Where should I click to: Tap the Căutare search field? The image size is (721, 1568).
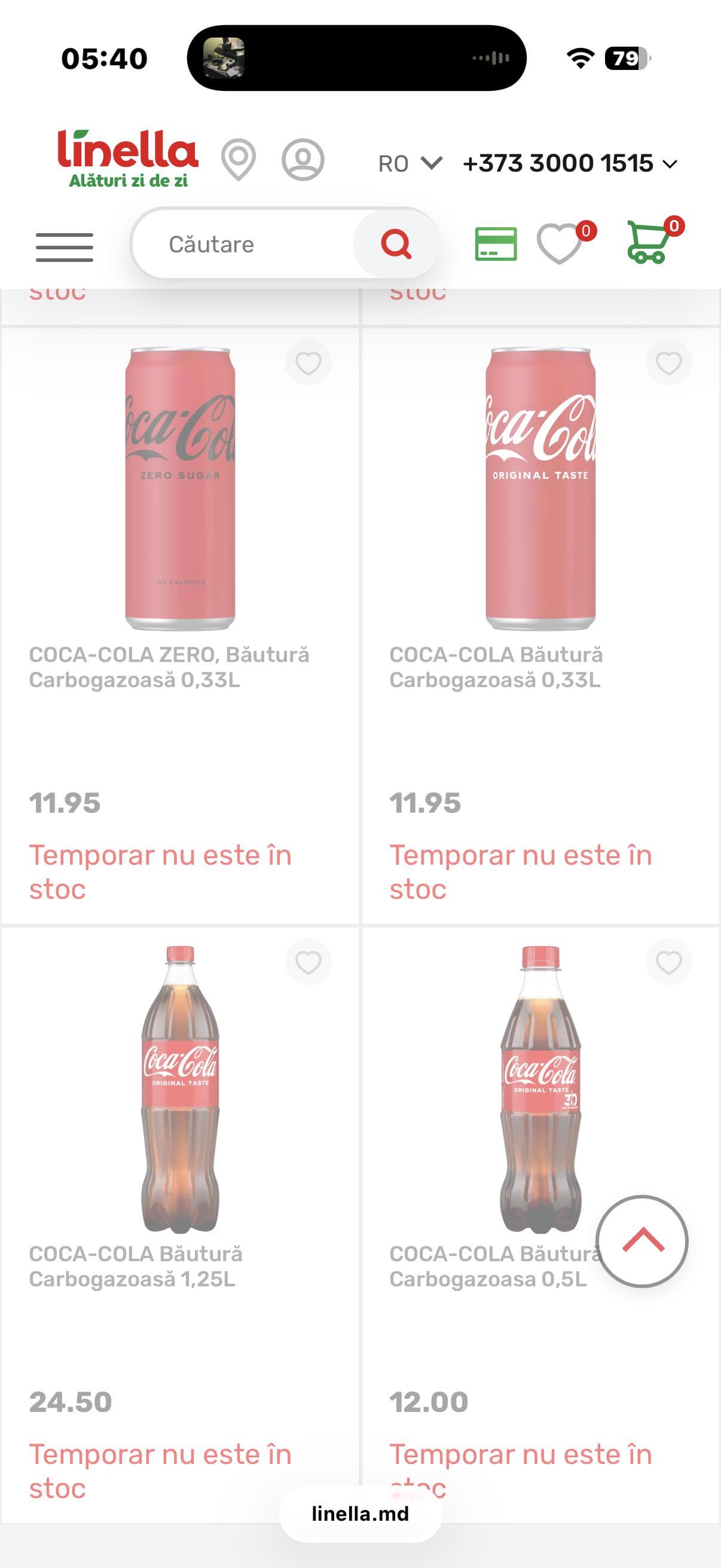click(243, 245)
